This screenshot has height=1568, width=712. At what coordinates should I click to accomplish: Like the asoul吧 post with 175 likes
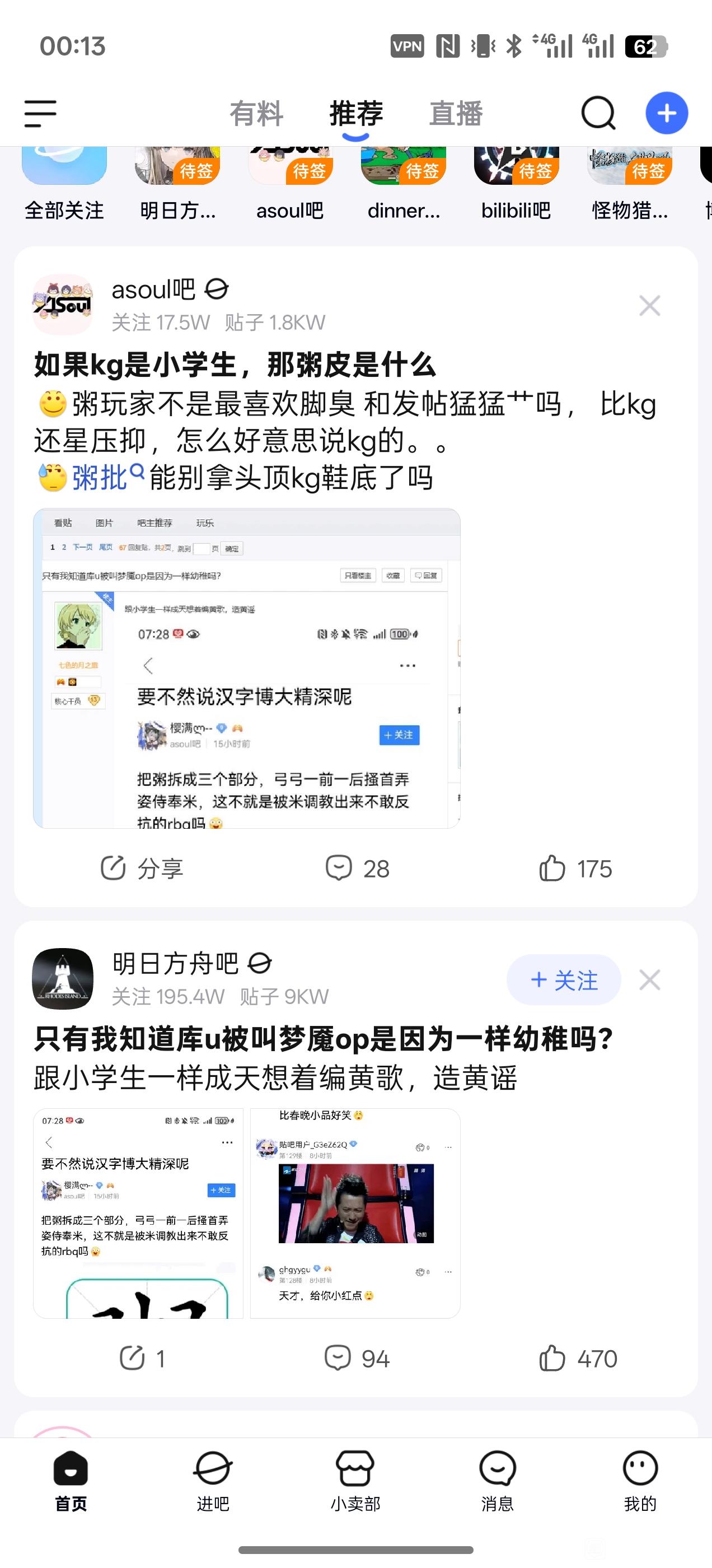(575, 869)
